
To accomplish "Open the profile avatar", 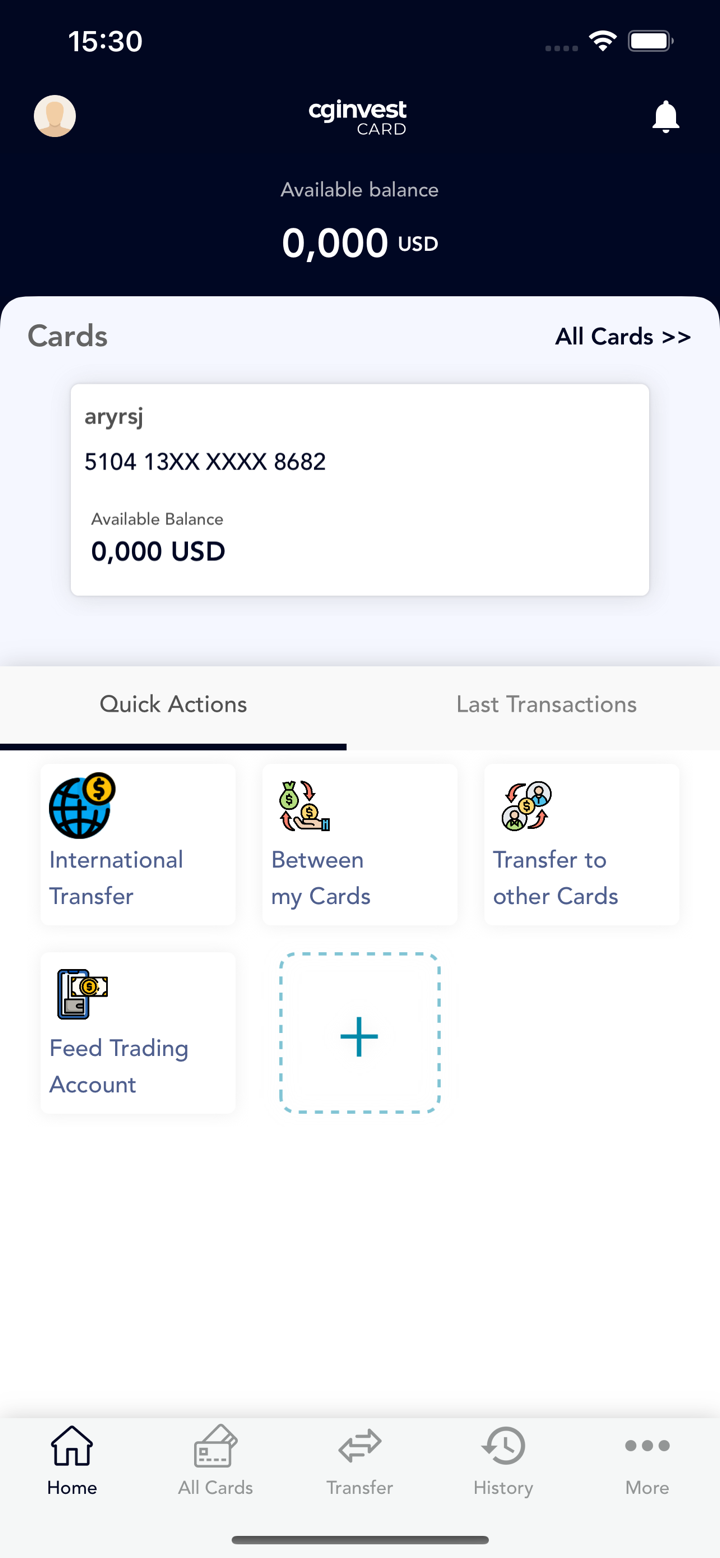I will coord(55,117).
